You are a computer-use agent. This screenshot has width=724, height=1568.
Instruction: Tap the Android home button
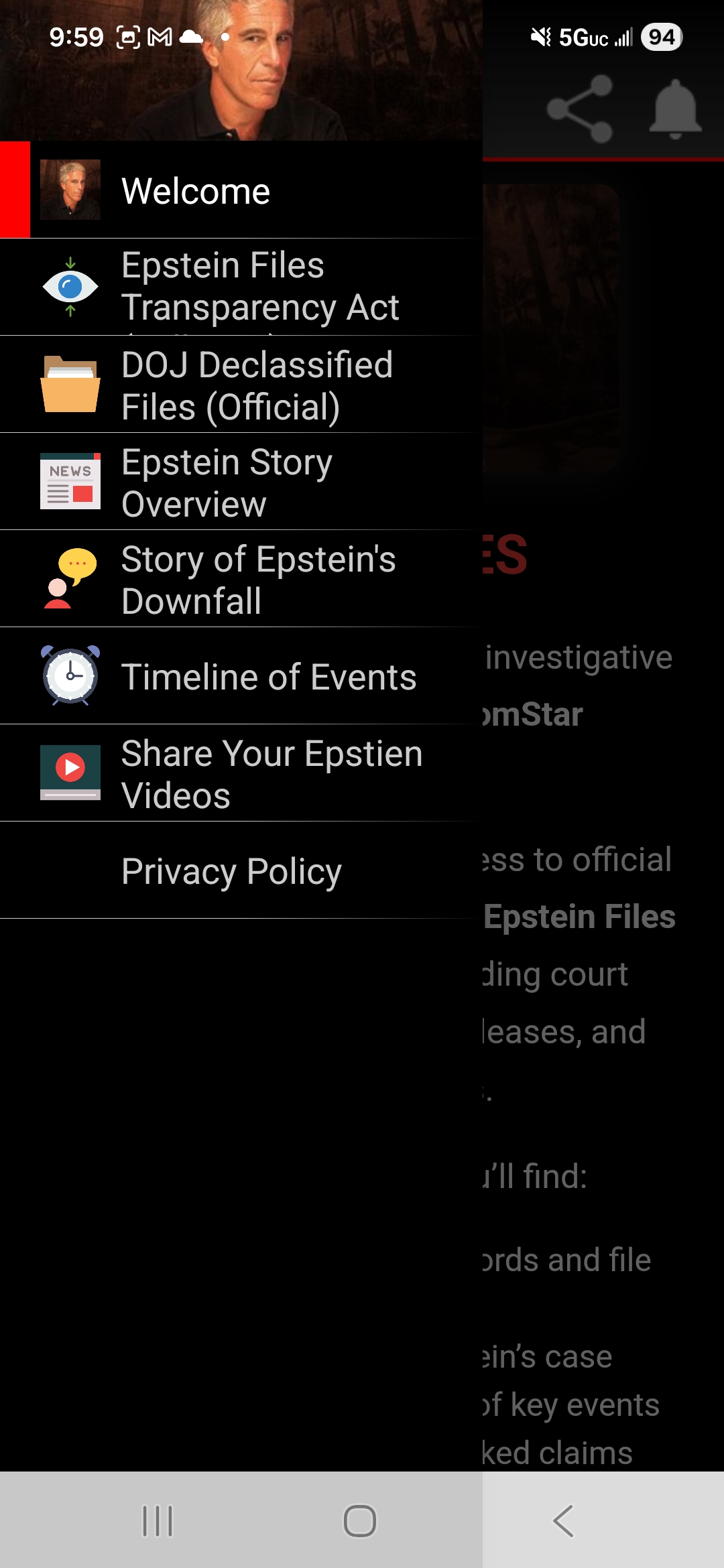tap(360, 1522)
